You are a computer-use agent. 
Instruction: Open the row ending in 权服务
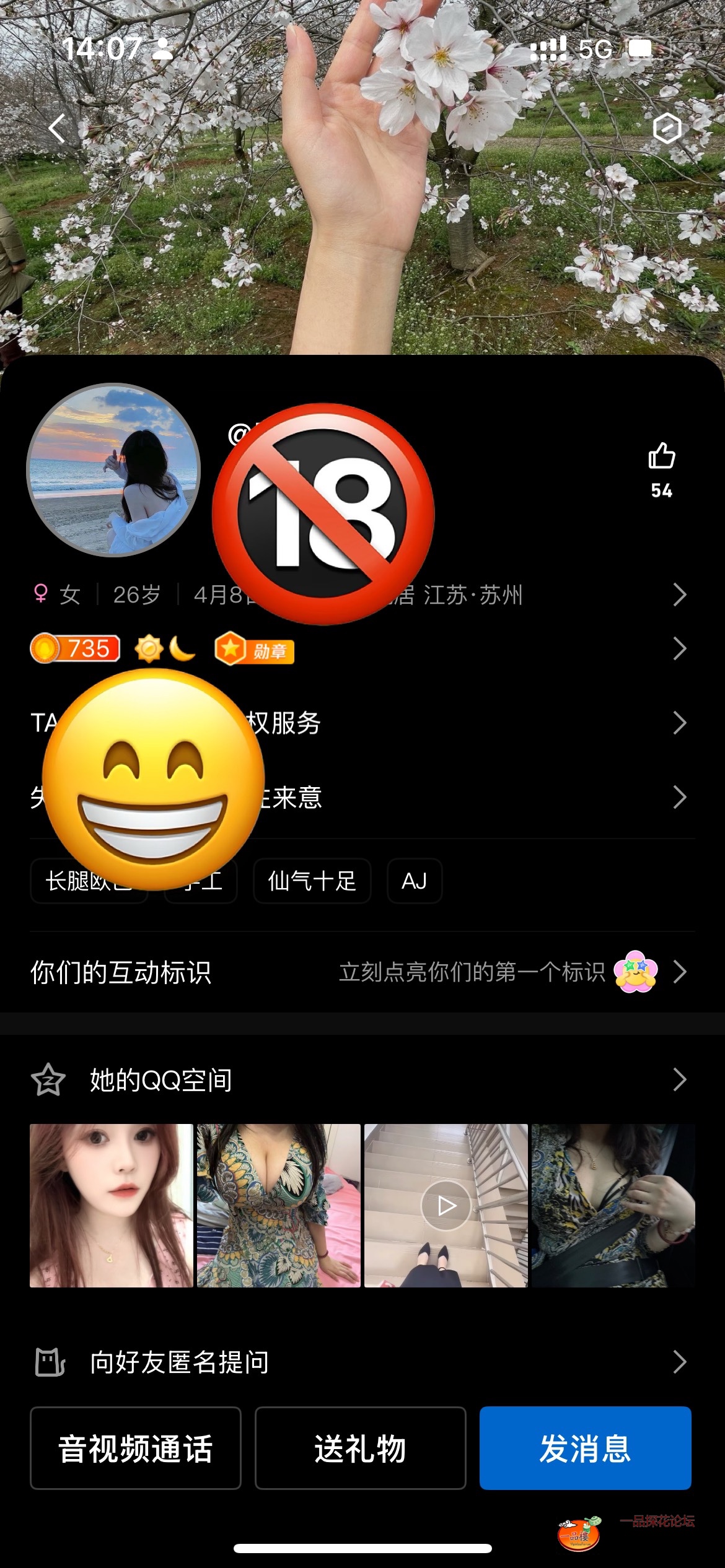point(471,723)
